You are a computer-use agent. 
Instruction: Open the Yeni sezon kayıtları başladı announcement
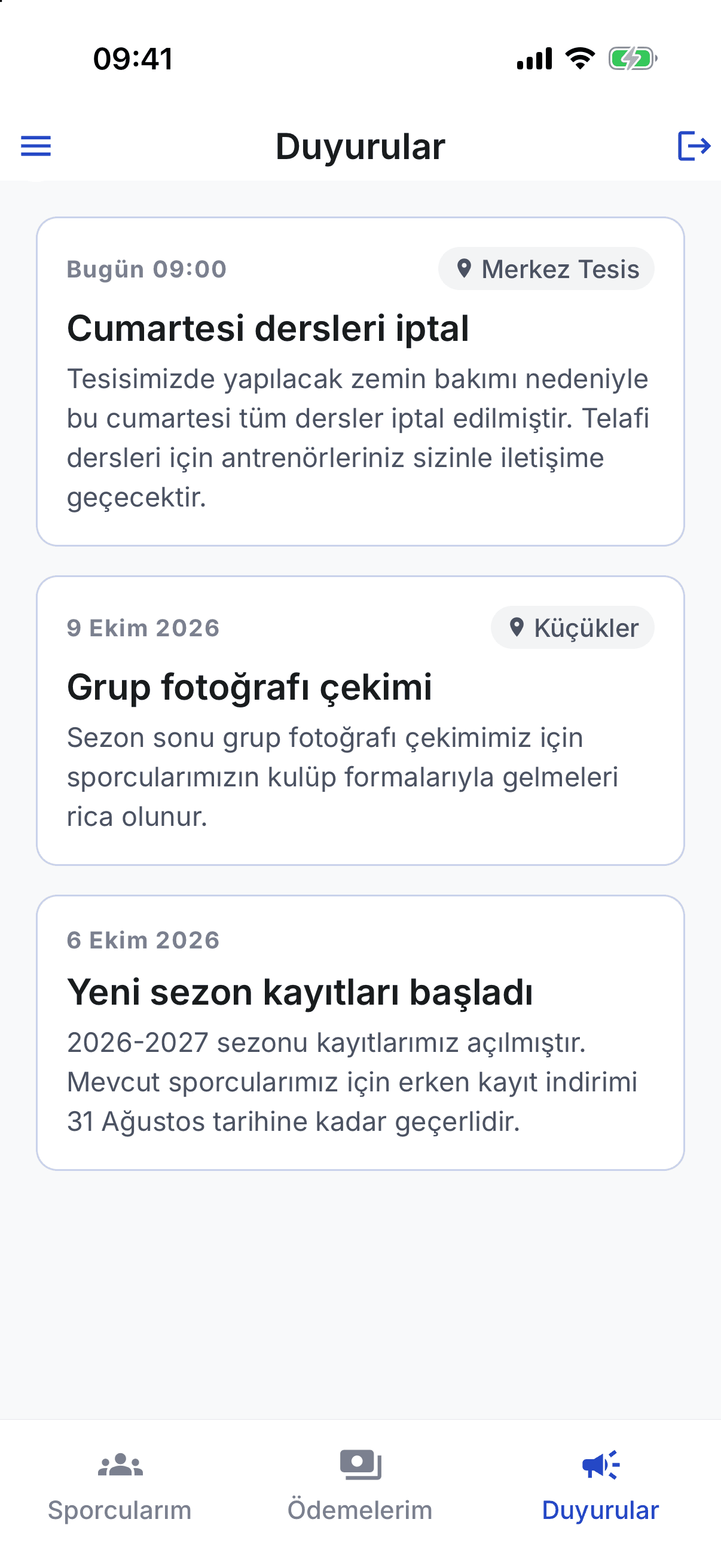[x=360, y=1032]
